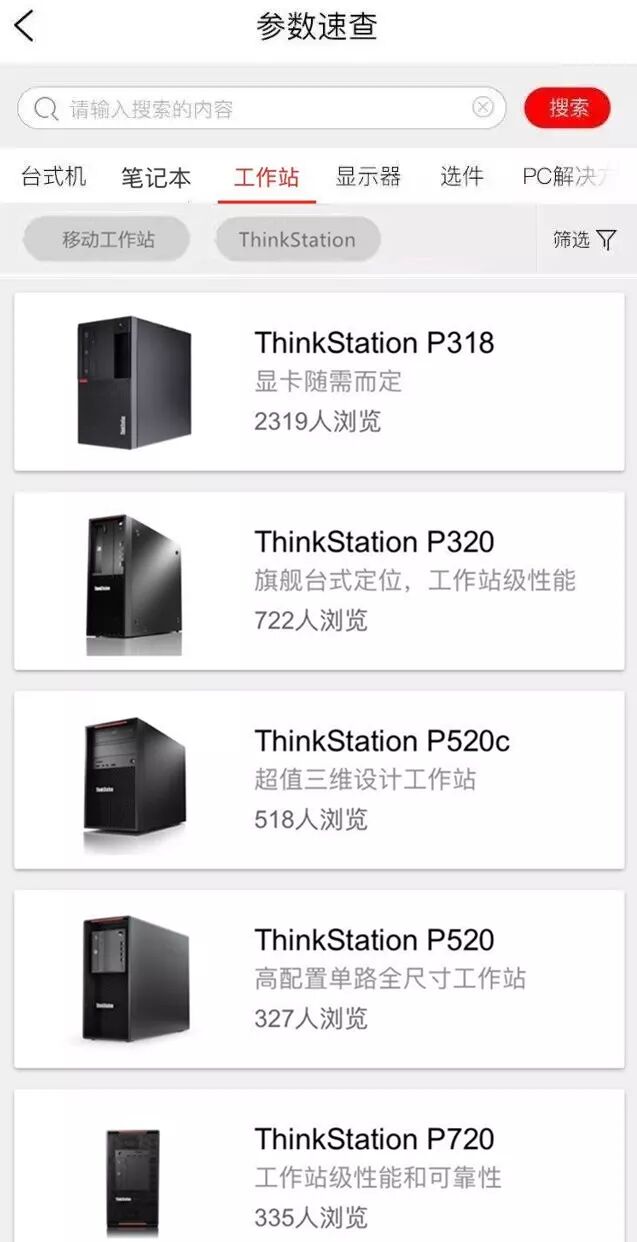This screenshot has width=637, height=1242.
Task: Open the ThinkStation P318 card
Action: click(319, 382)
